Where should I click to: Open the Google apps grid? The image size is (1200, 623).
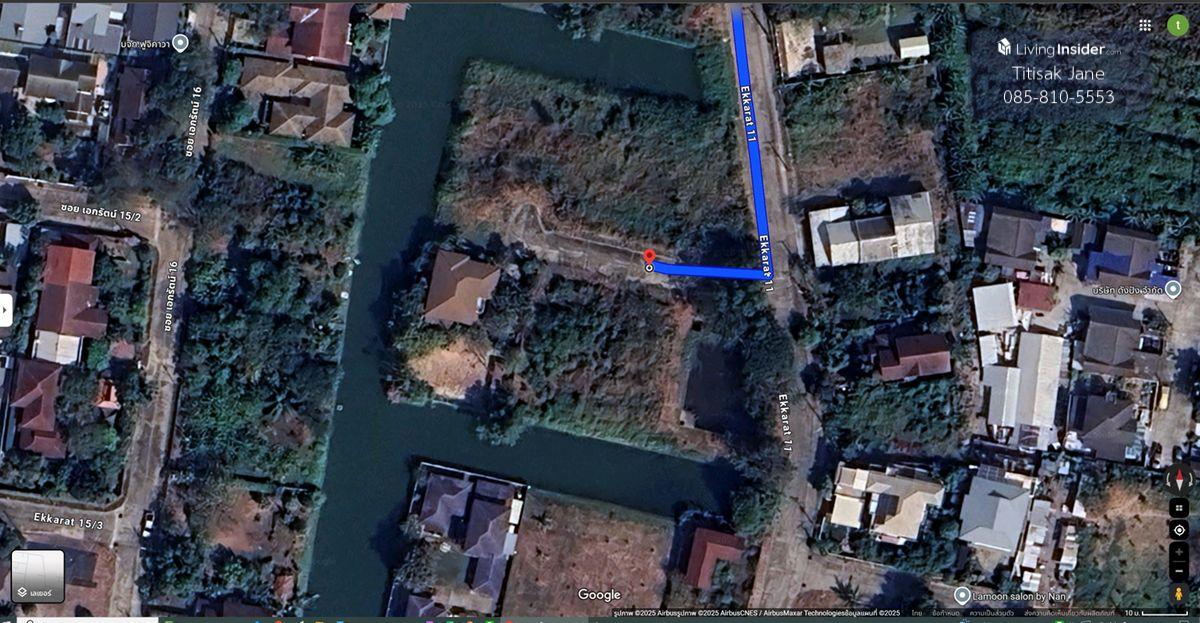[x=1145, y=25]
